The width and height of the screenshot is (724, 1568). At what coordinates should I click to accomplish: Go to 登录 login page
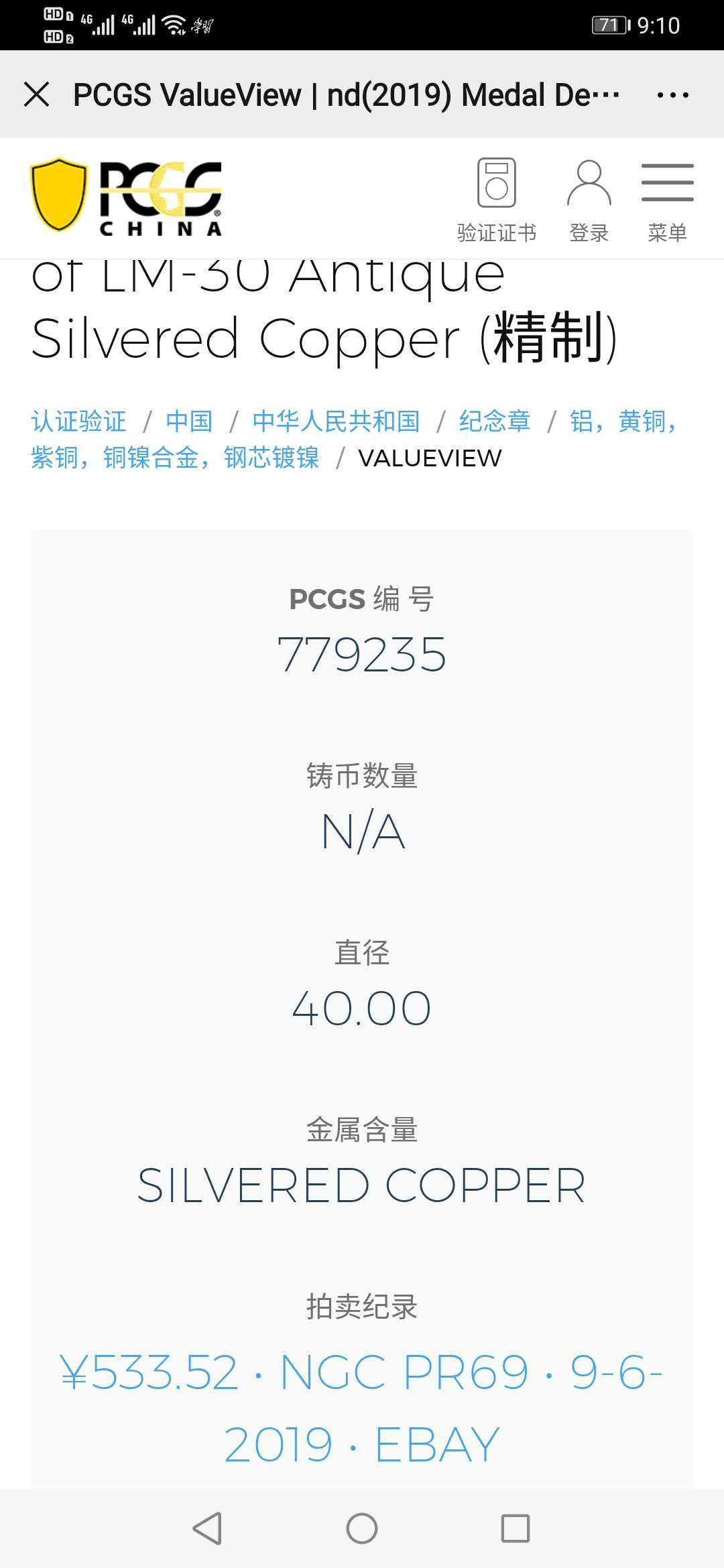click(x=589, y=200)
